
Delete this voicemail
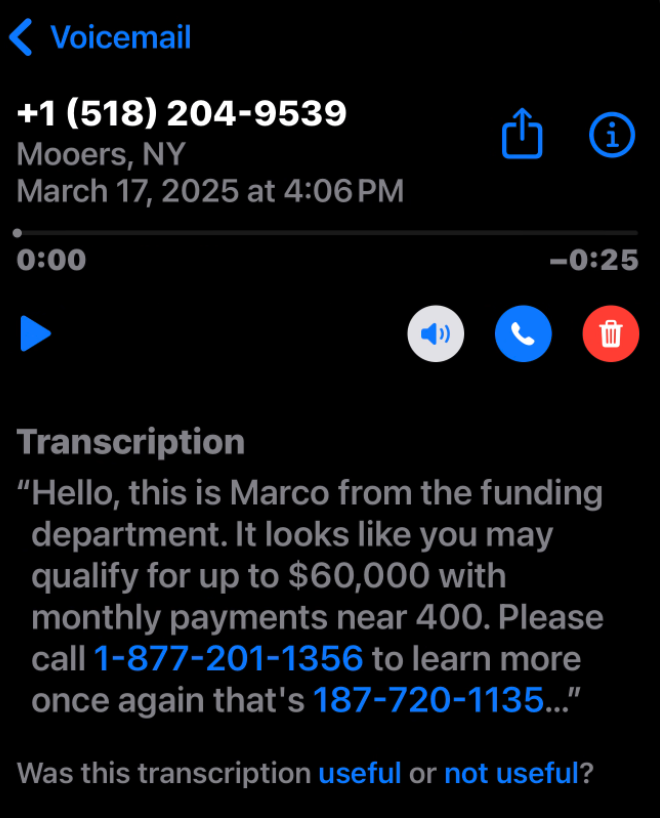click(x=610, y=333)
